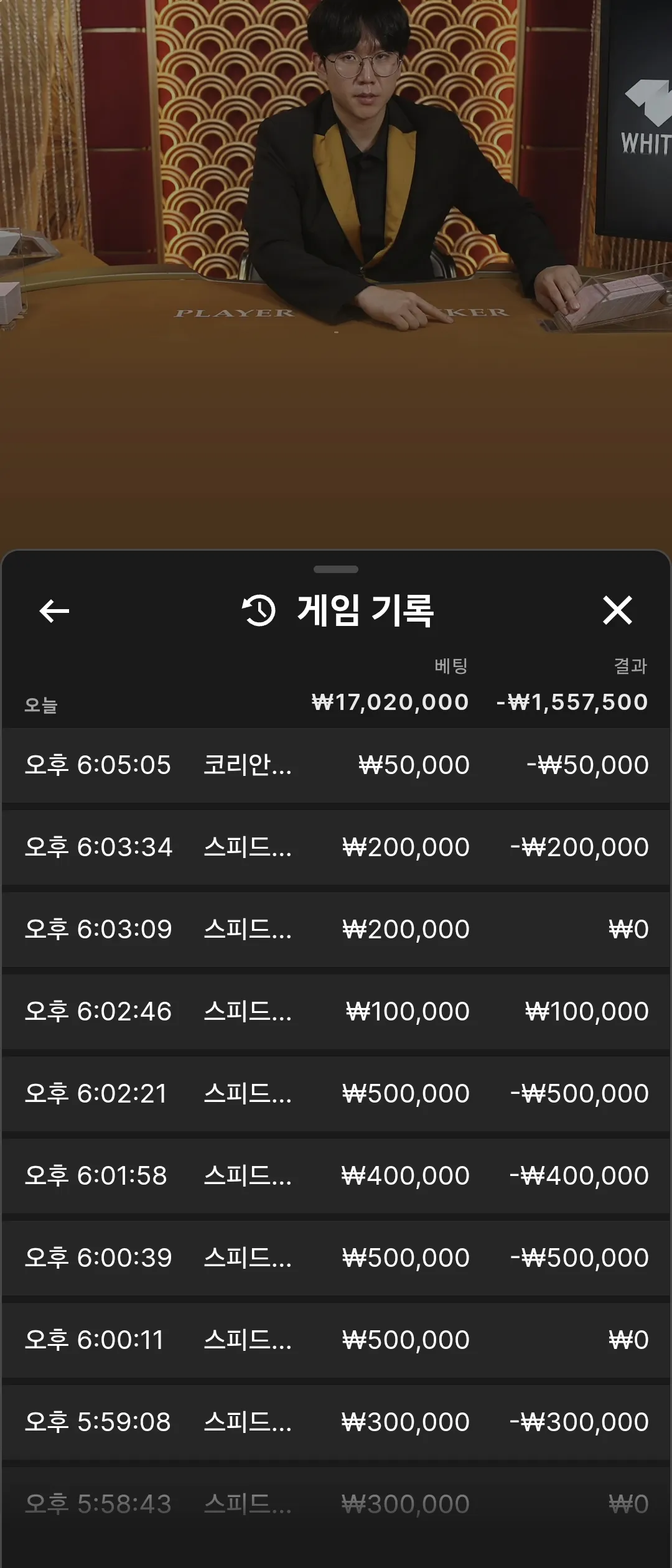
Task: Select the 오후 6:02:21 record
Action: click(336, 1094)
